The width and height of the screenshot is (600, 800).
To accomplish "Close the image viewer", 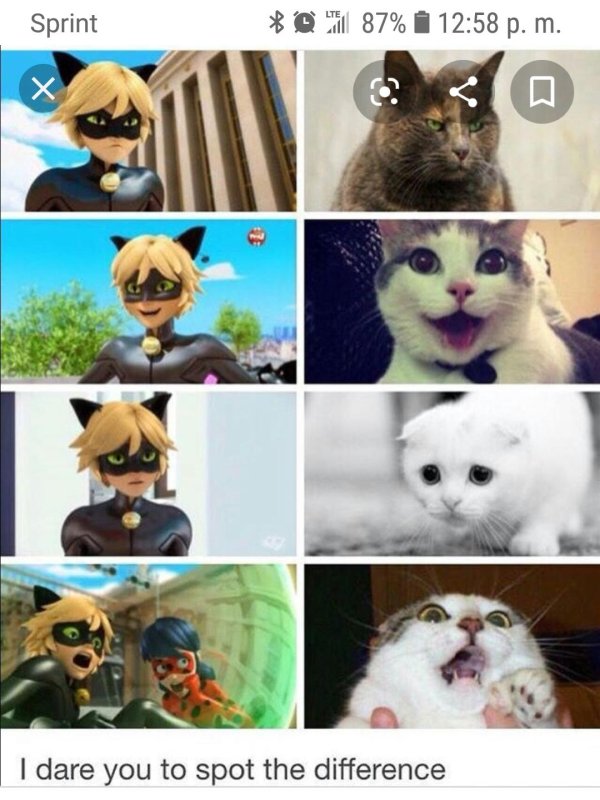I will 41,91.
